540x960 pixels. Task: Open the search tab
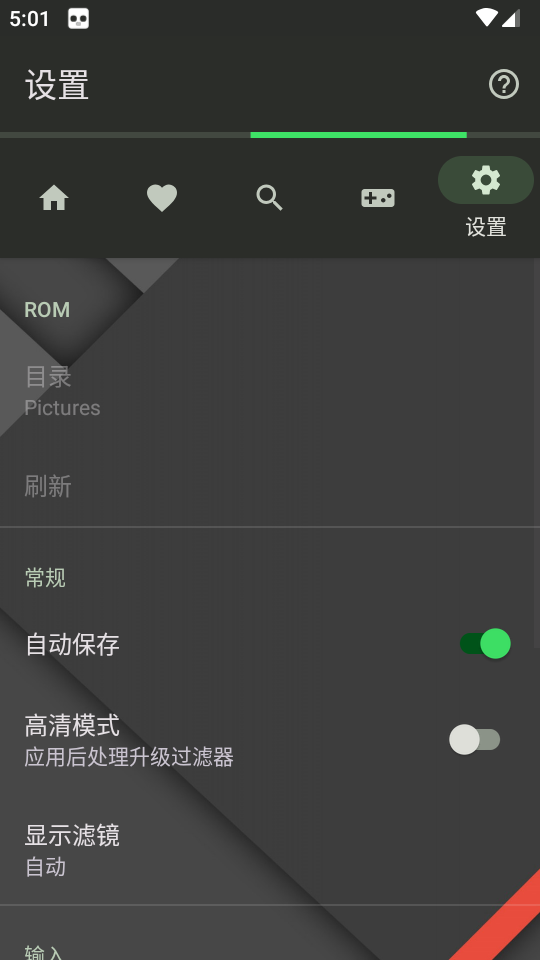269,198
